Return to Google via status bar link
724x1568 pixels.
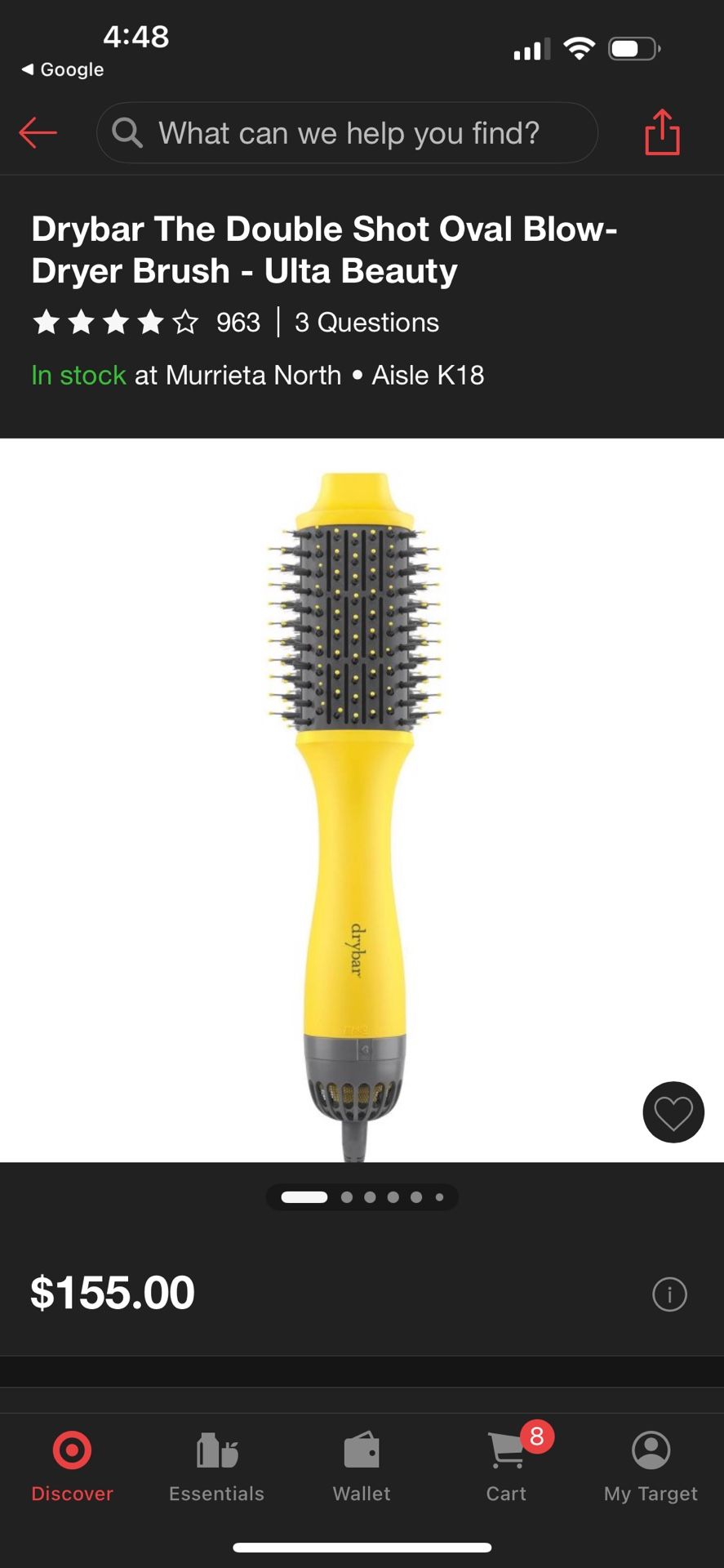62,69
